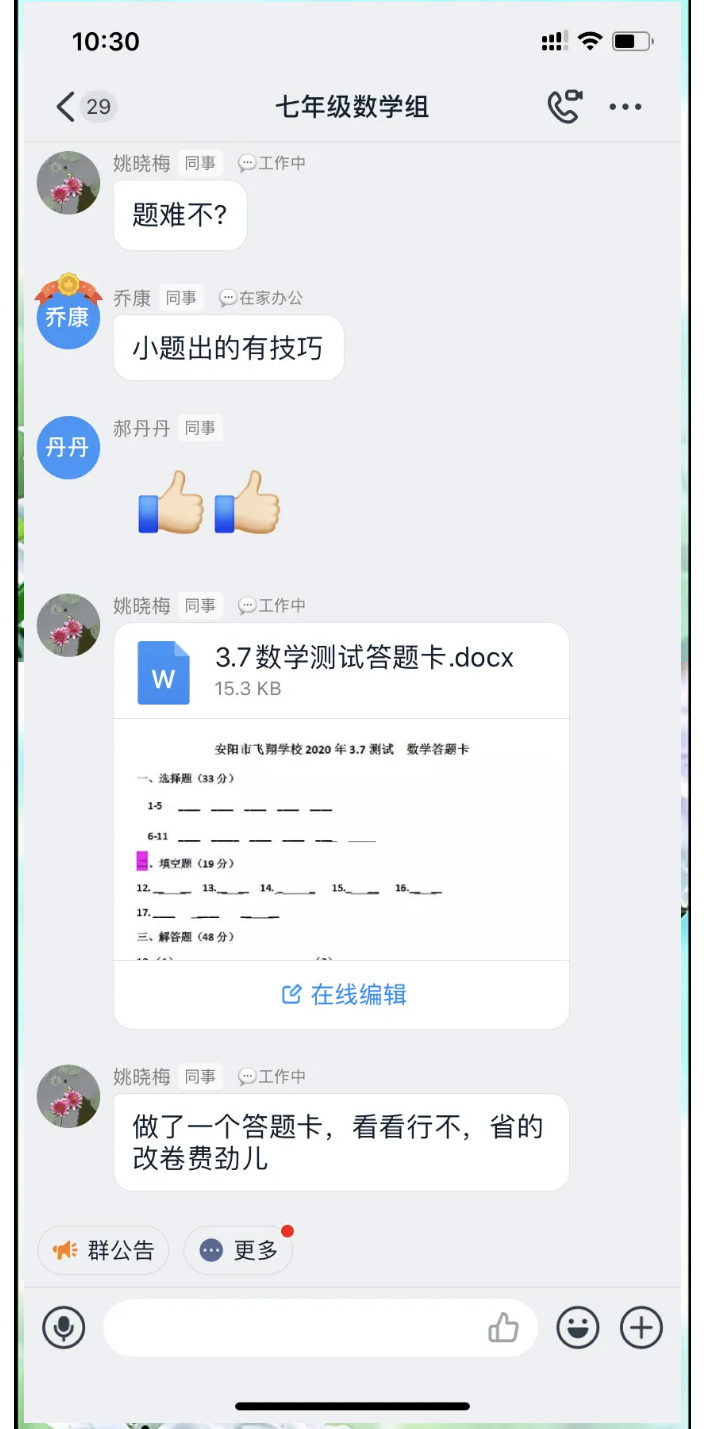This screenshot has width=704, height=1429.
Task: Start a group video call
Action: click(565, 107)
